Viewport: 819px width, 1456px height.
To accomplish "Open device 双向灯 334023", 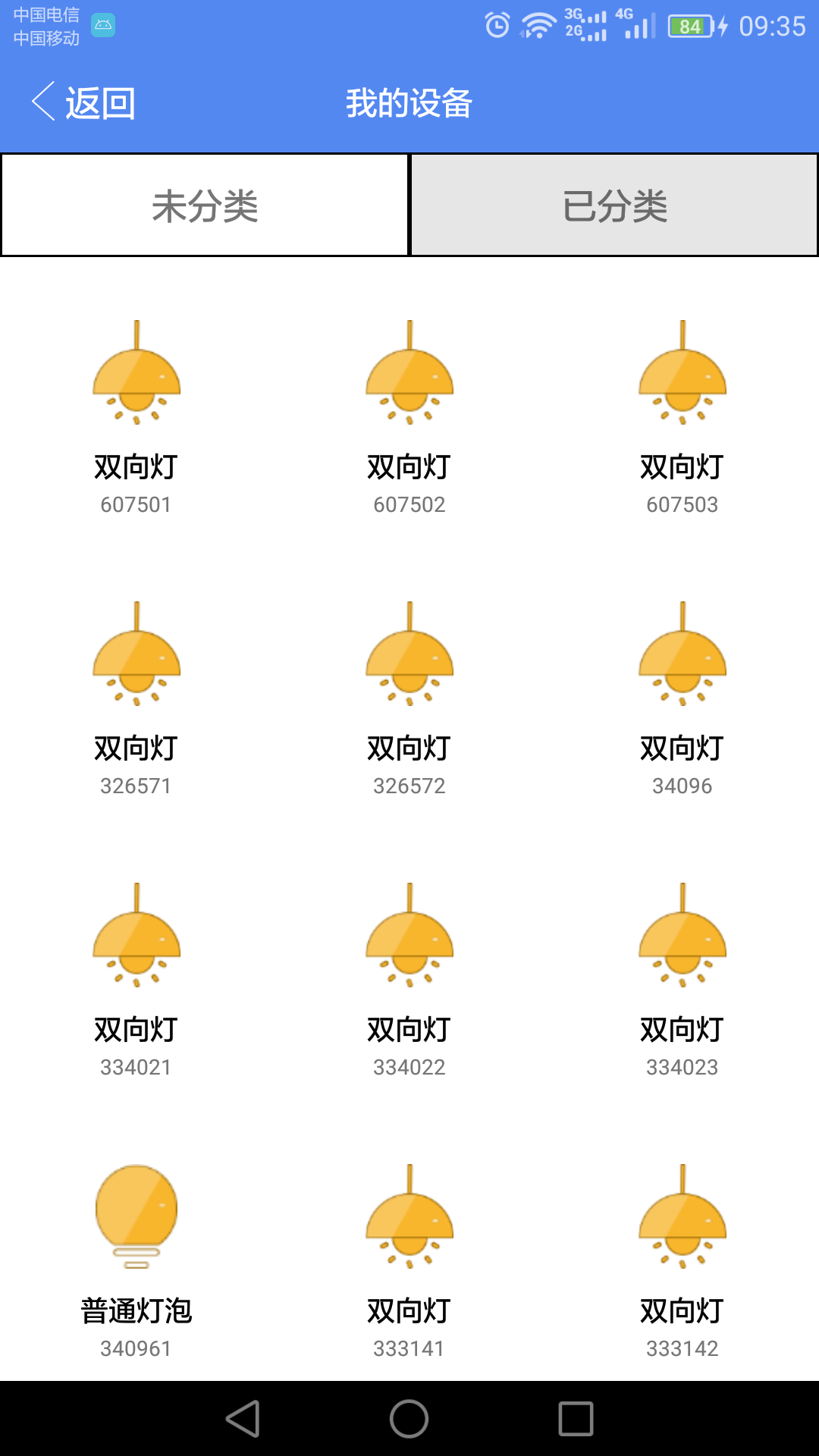I will [682, 978].
